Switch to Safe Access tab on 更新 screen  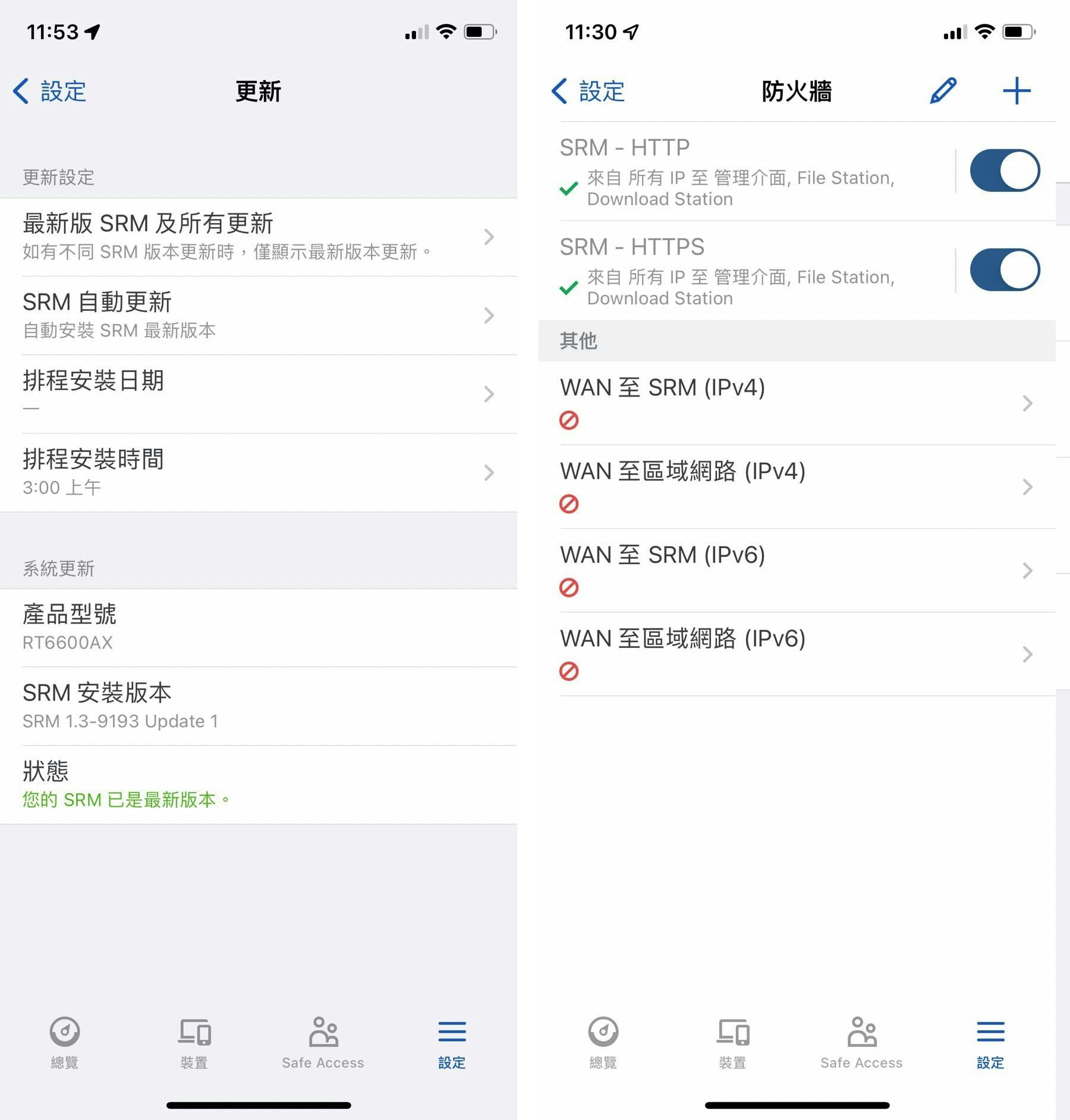tap(323, 1043)
